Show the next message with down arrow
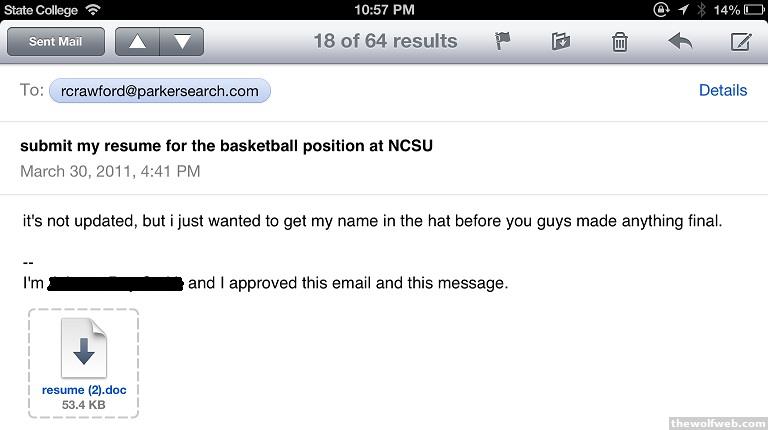 [x=181, y=42]
